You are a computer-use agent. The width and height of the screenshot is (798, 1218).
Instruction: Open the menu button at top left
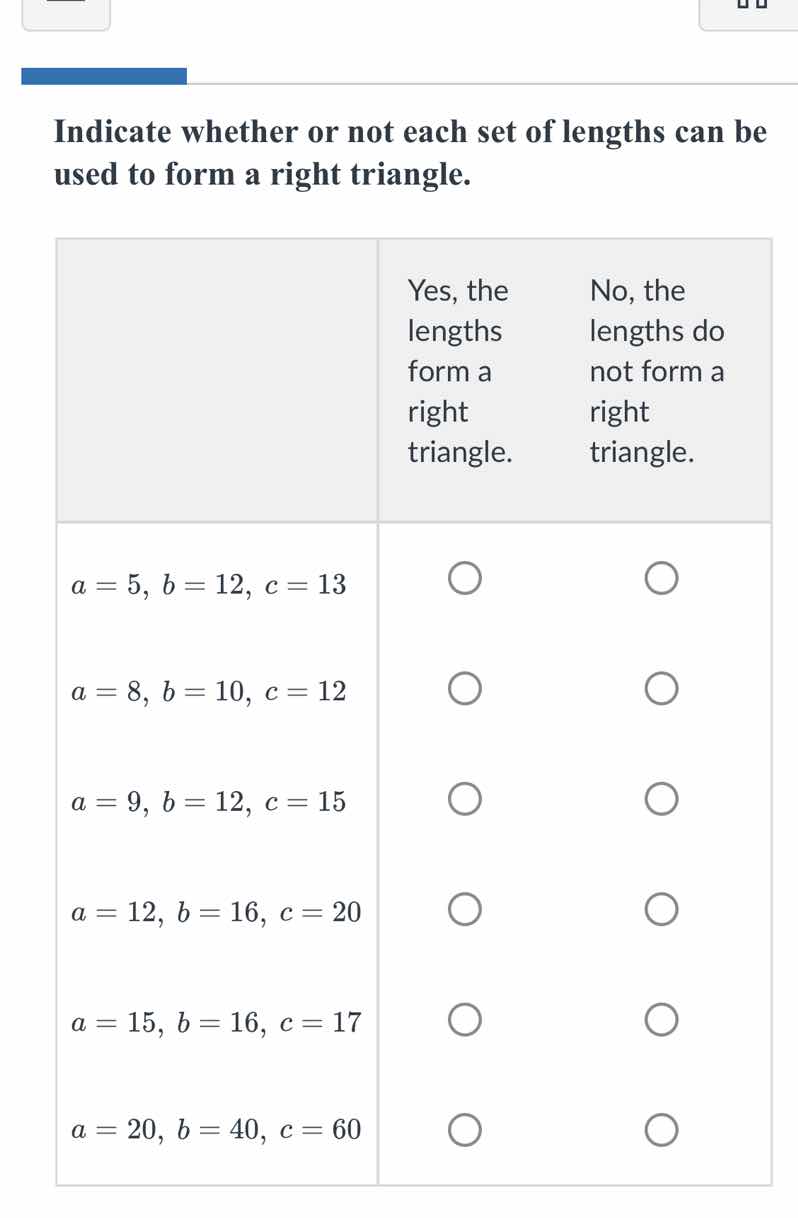65,10
